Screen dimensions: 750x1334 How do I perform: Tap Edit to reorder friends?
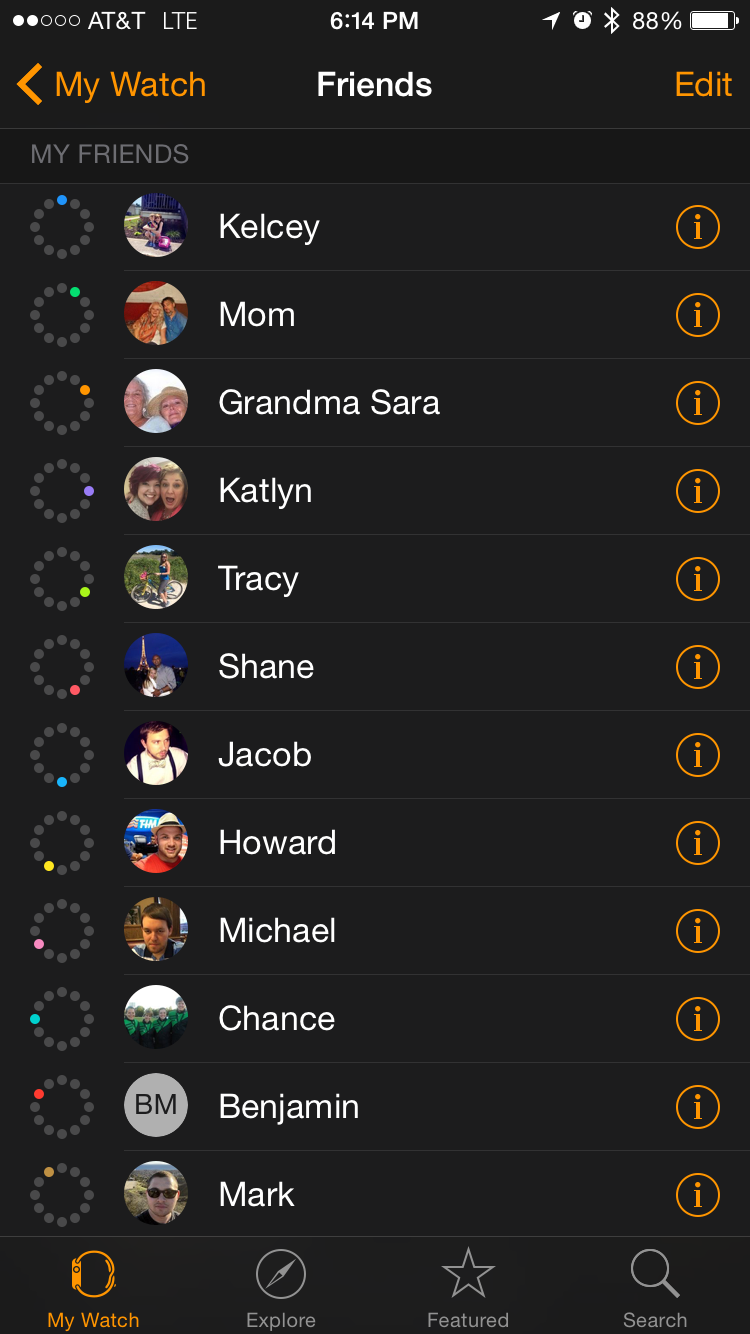pyautogui.click(x=703, y=85)
